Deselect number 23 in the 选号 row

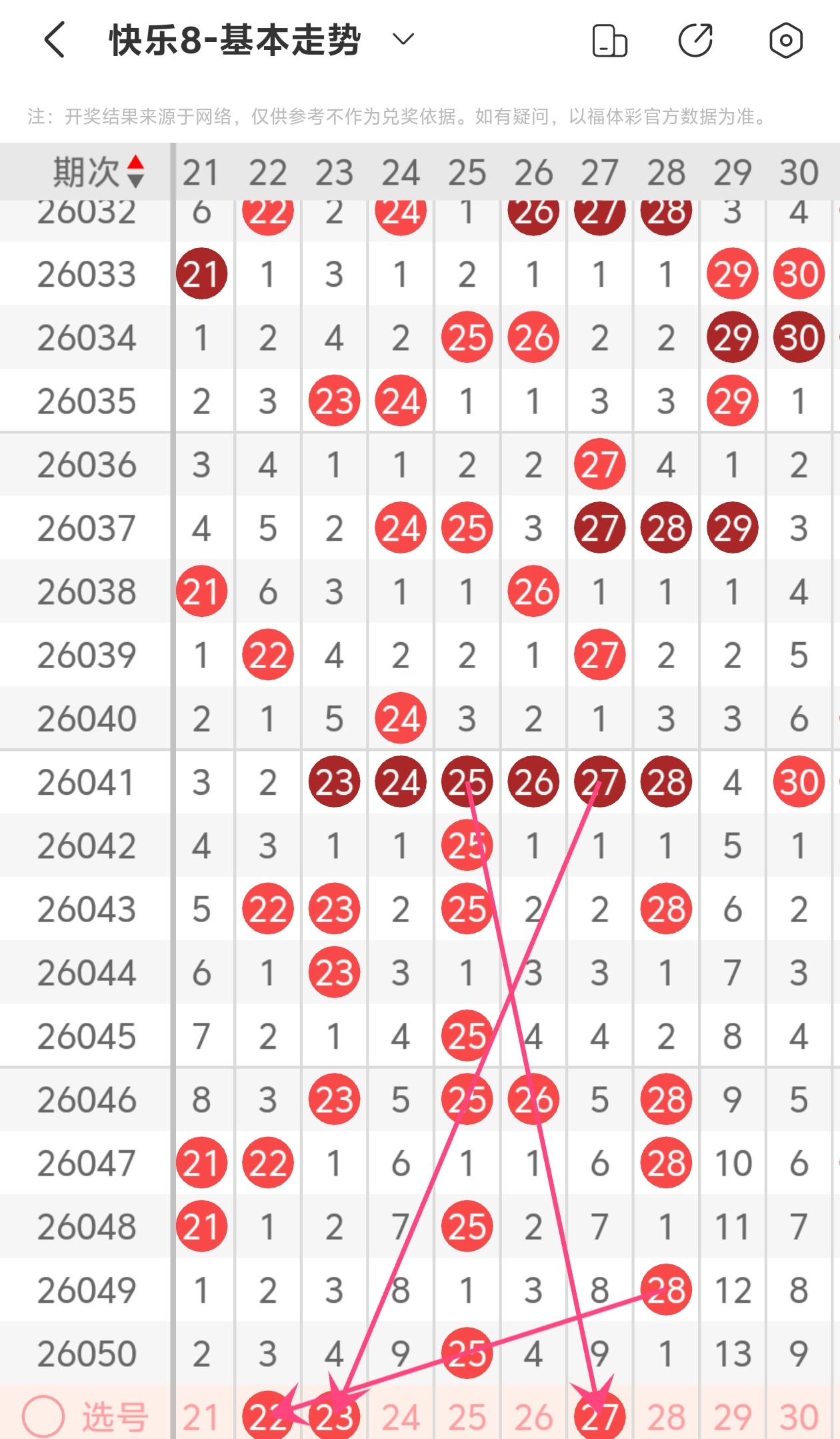pyautogui.click(x=334, y=1415)
